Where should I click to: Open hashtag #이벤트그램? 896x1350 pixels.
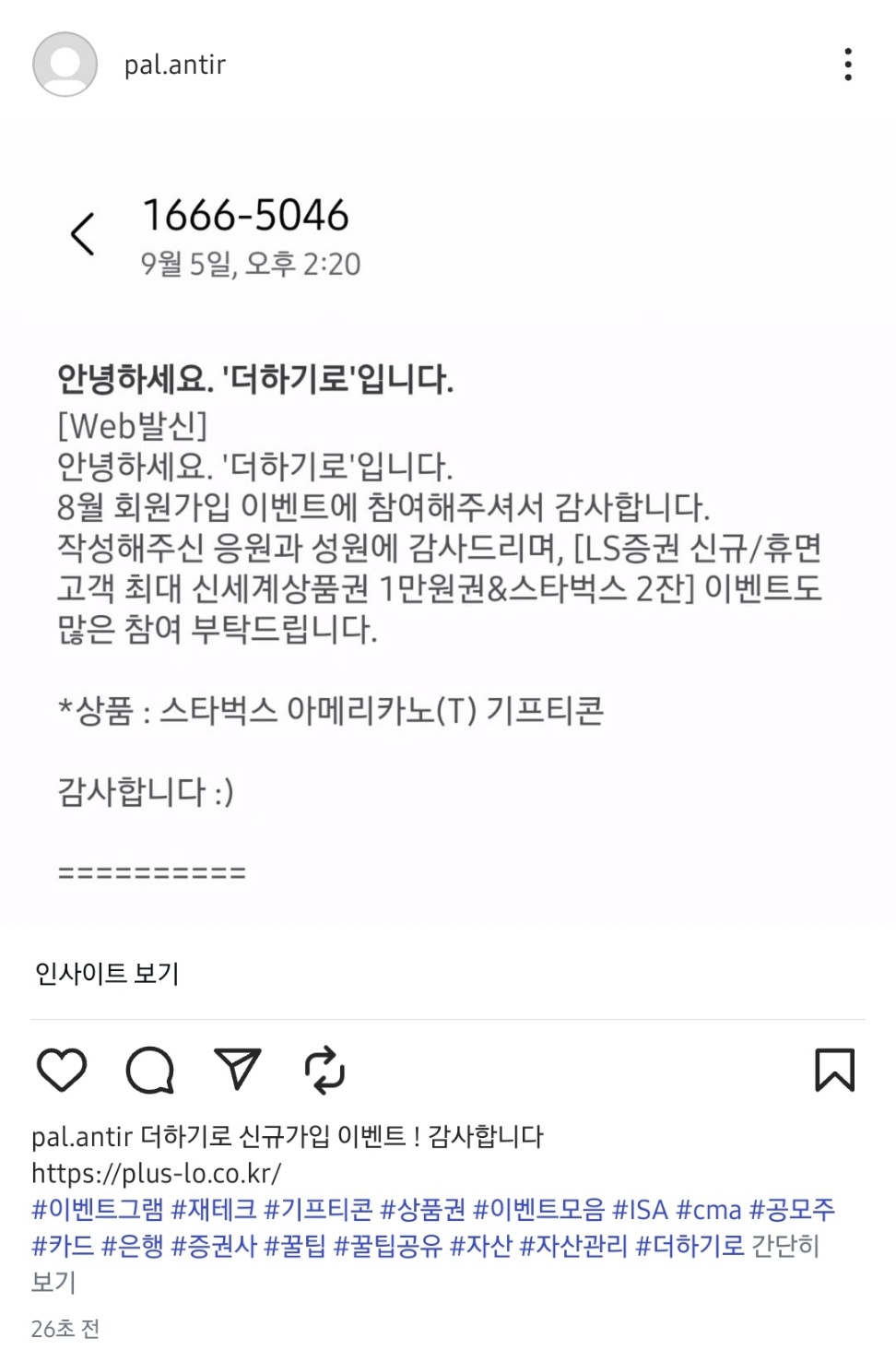pyautogui.click(x=97, y=1209)
